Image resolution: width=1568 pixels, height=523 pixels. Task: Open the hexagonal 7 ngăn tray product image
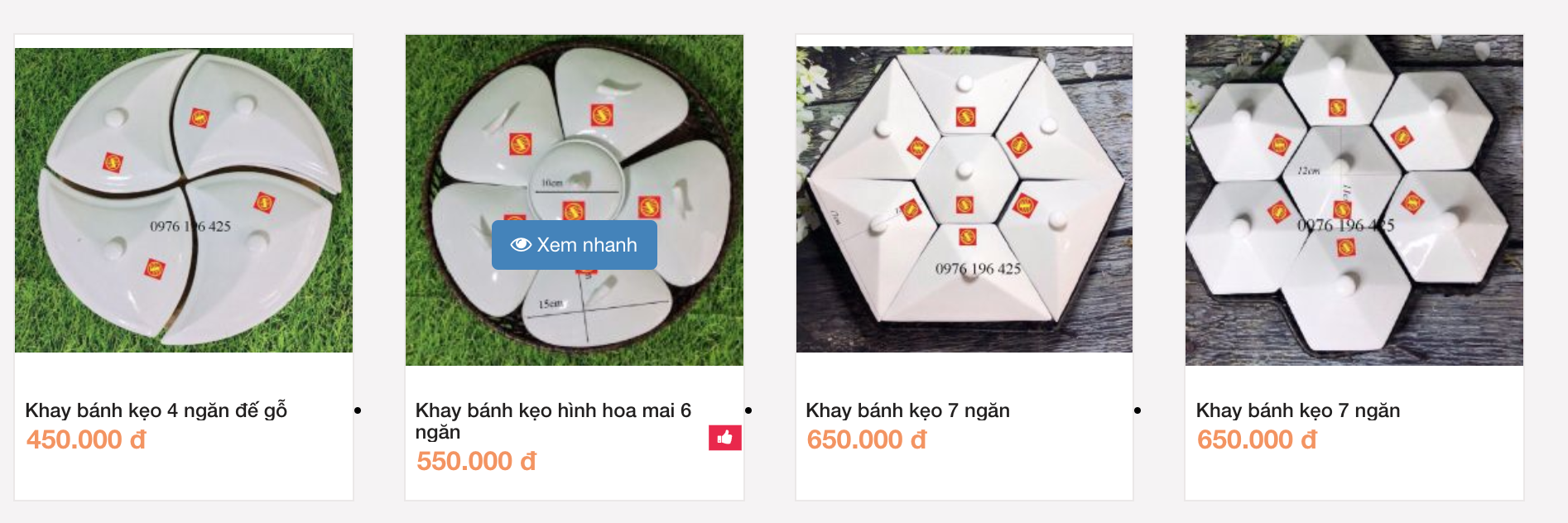(x=964, y=199)
